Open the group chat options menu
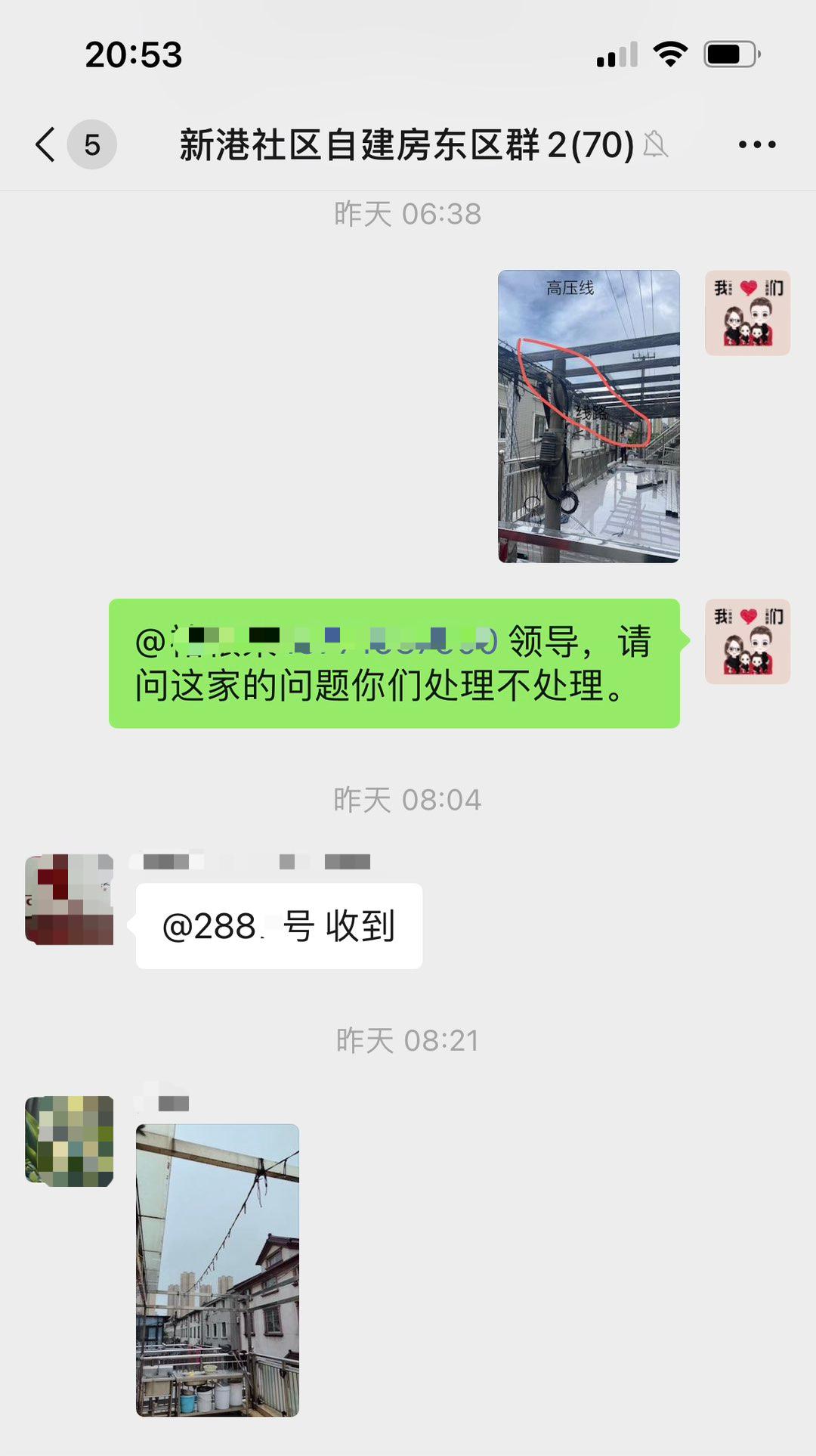The height and width of the screenshot is (1456, 816). click(x=756, y=144)
